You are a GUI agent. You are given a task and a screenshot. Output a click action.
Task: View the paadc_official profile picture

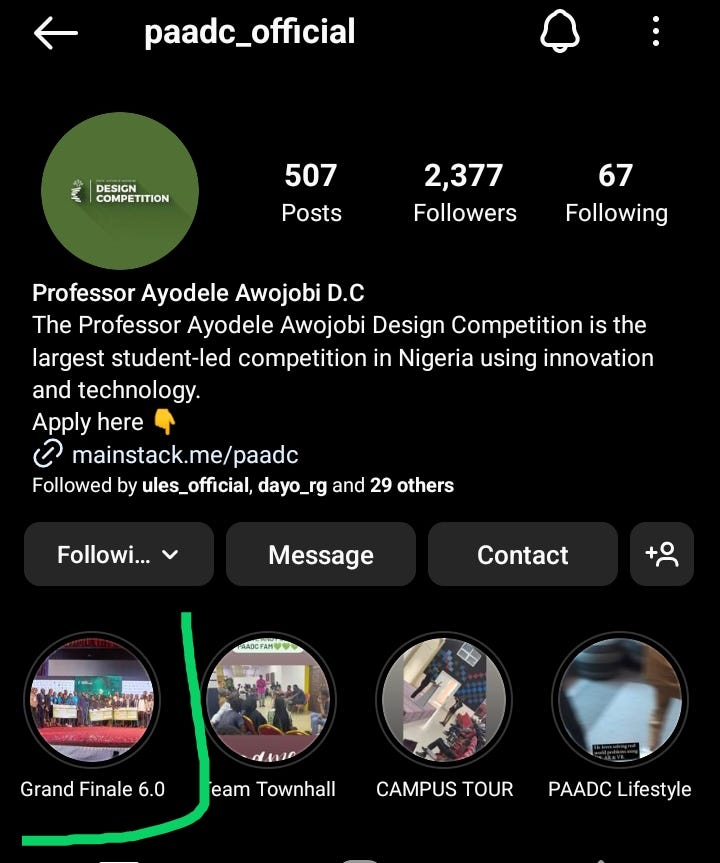coord(120,191)
